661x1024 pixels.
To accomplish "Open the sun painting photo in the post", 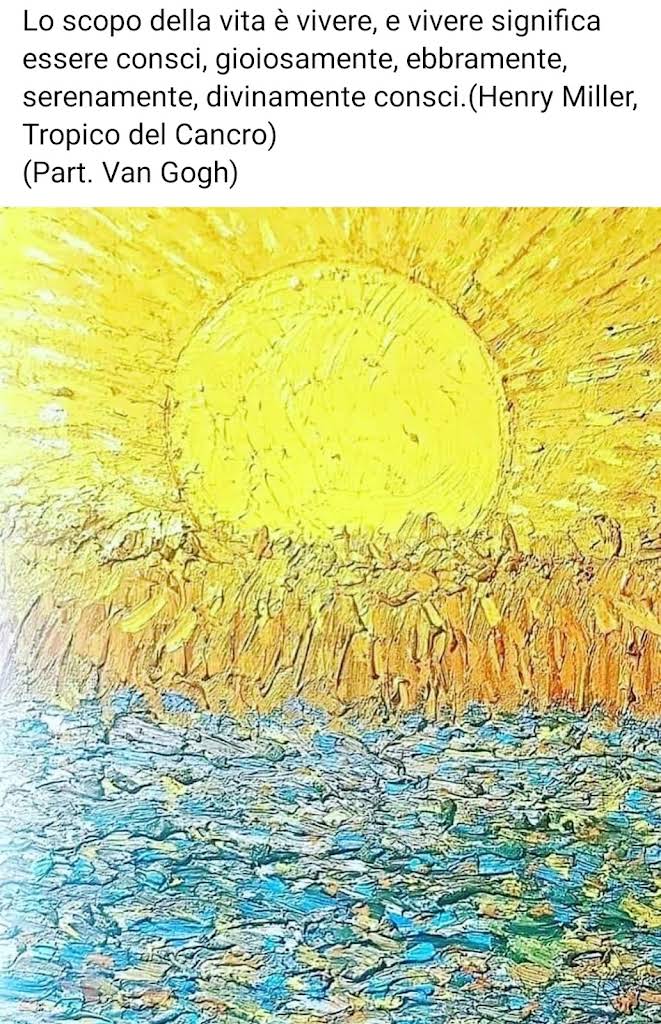I will [x=330, y=614].
